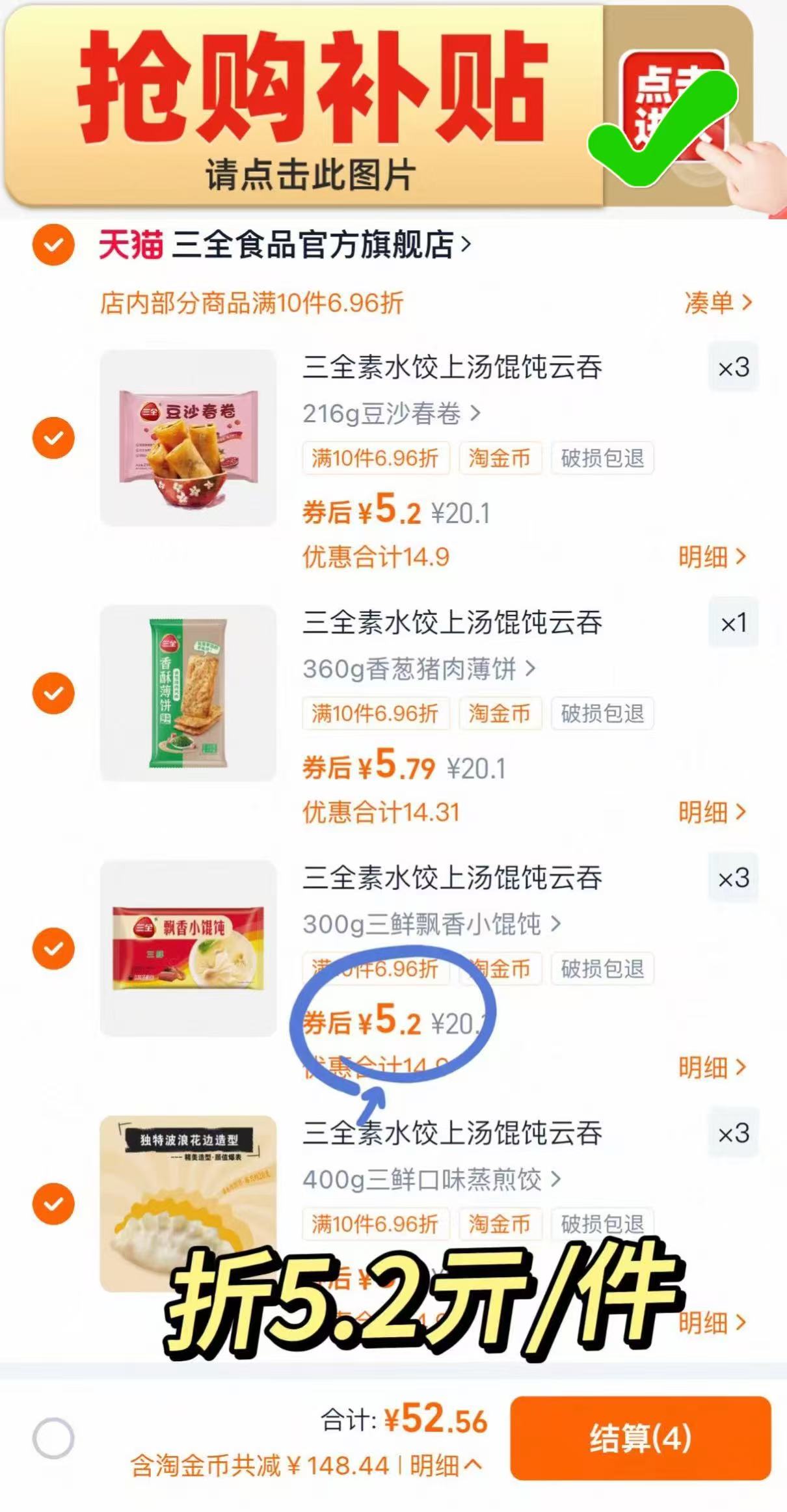View the 豆沙春卷 product thumbnail
This screenshot has height=1512, width=787.
click(189, 436)
